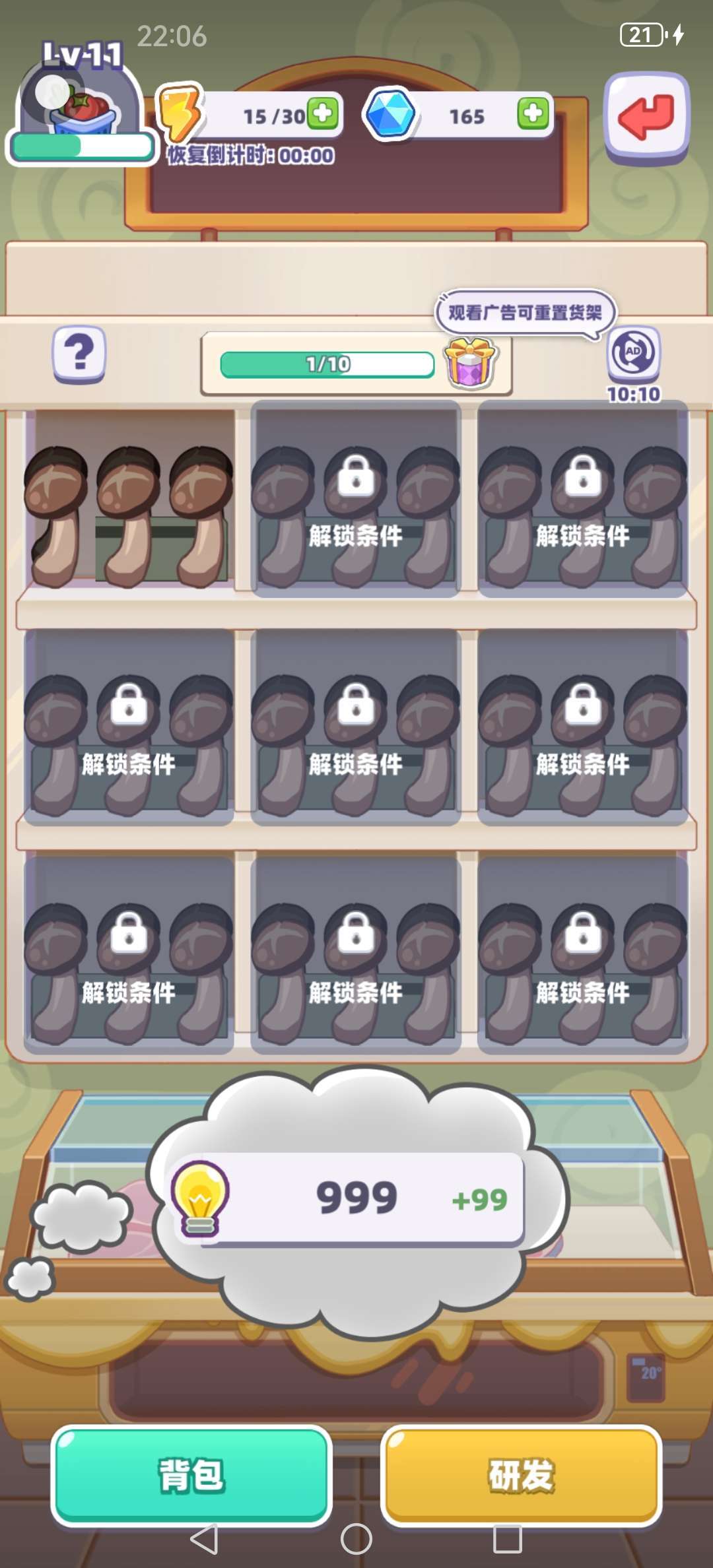Viewport: 713px width, 1568px height.
Task: Add more blue gems with the plus button
Action: click(533, 114)
